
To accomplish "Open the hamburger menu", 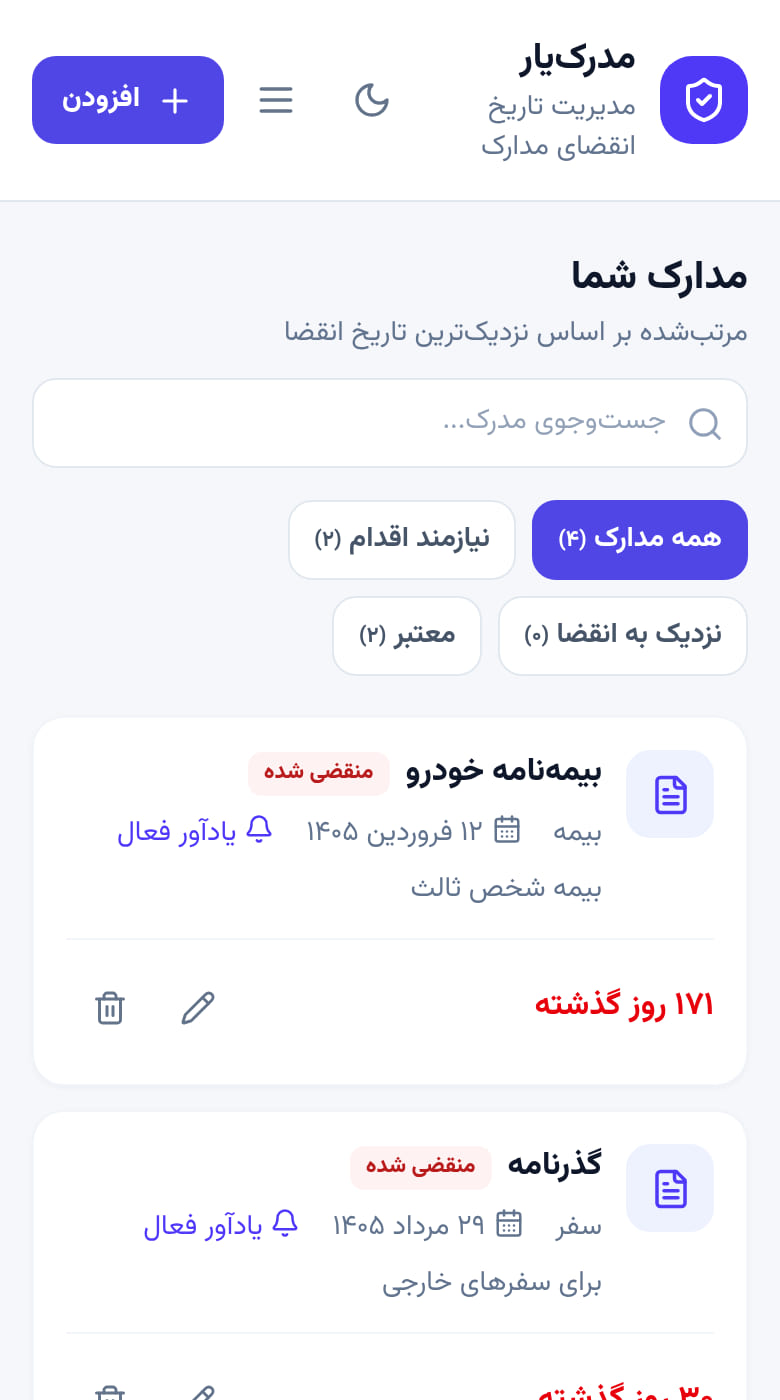I will click(276, 100).
